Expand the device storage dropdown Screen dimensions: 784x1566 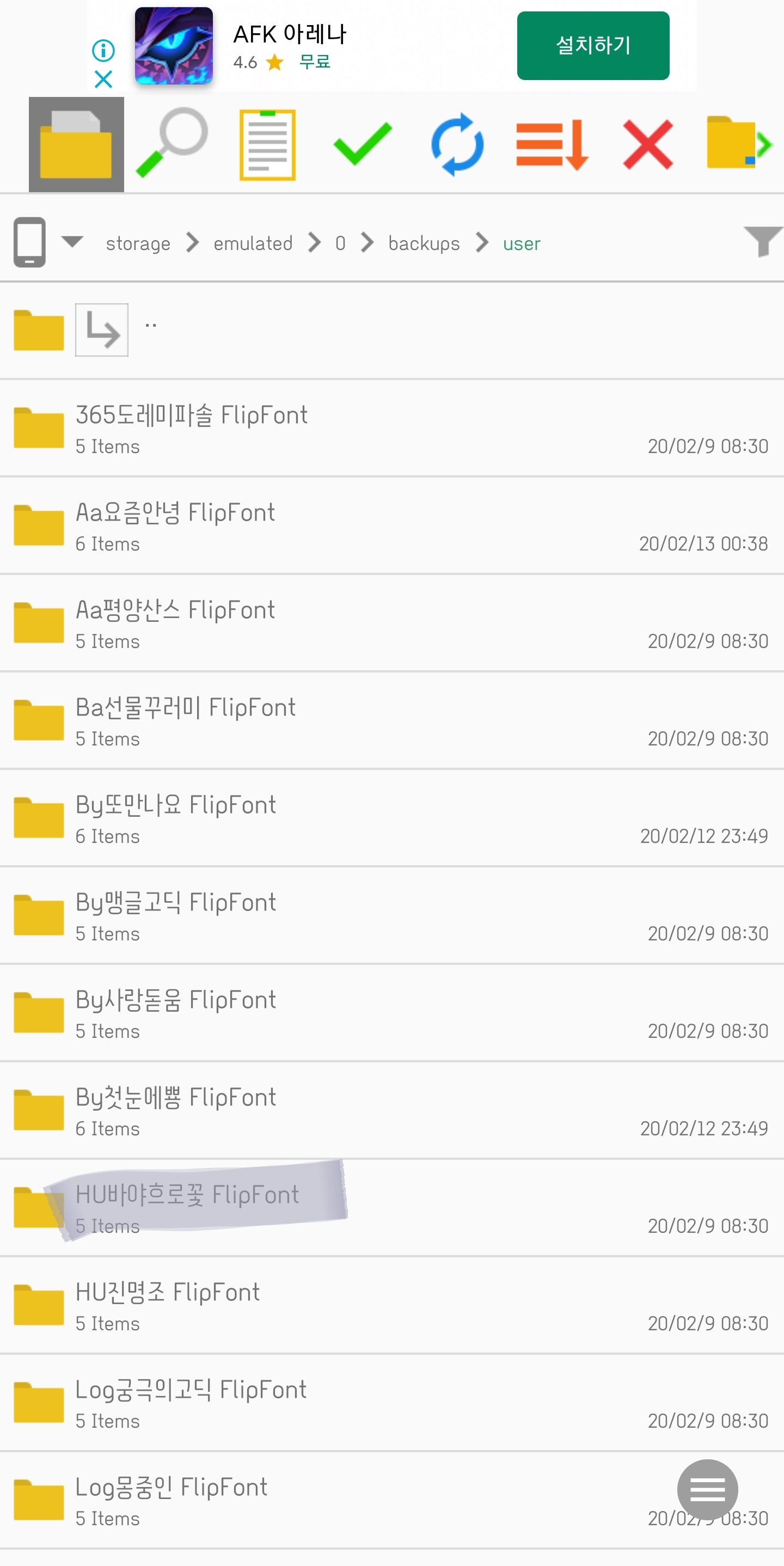click(72, 242)
